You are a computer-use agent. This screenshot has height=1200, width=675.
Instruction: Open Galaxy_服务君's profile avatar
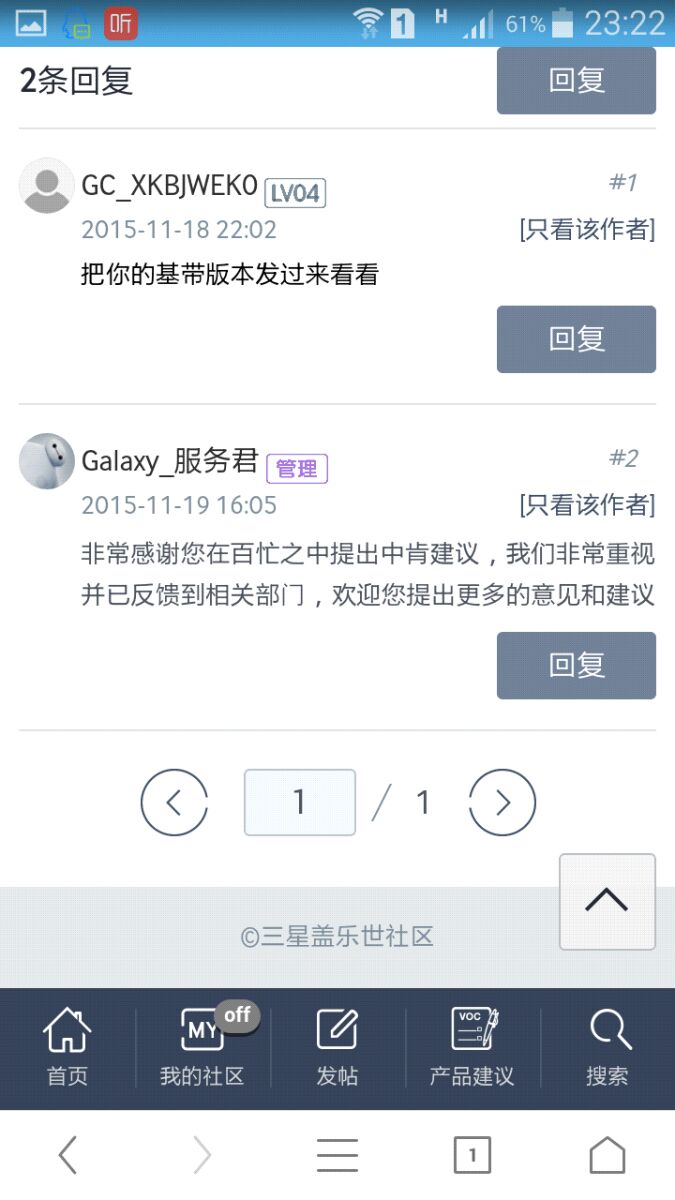pos(46,461)
